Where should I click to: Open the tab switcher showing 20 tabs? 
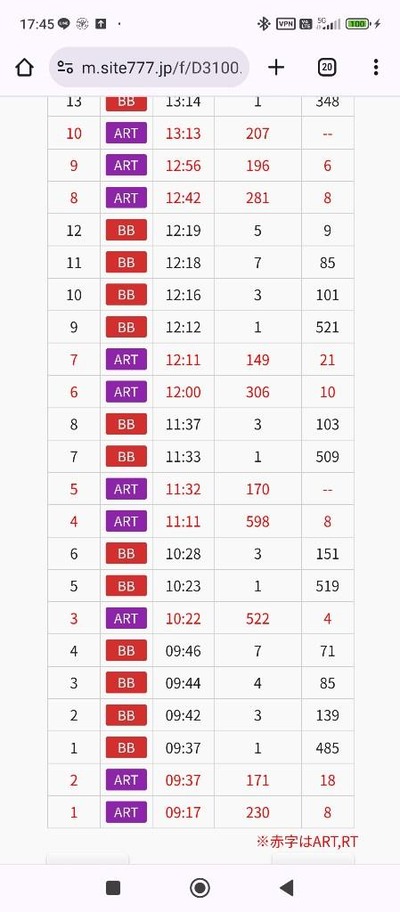(x=327, y=67)
